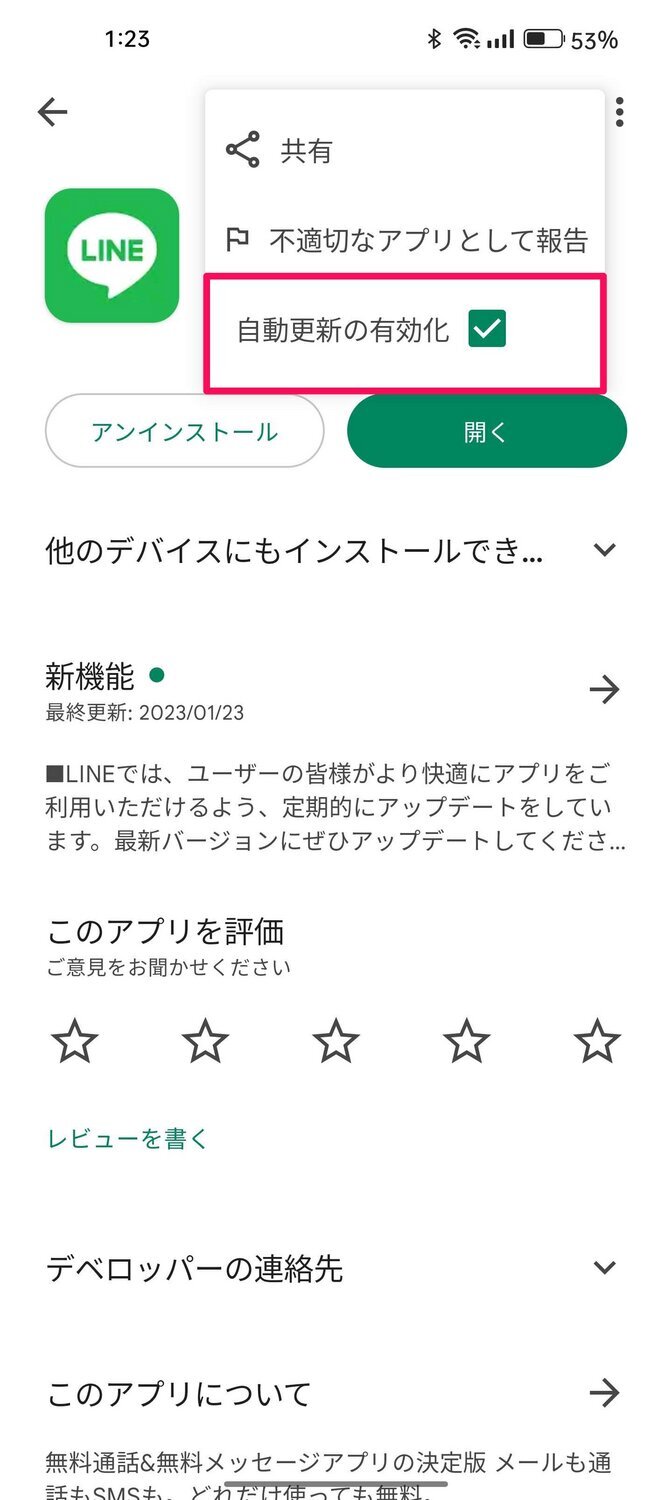Screen dimensions: 672x1500
Task: Open the レビューを書く link
Action: [127, 1138]
